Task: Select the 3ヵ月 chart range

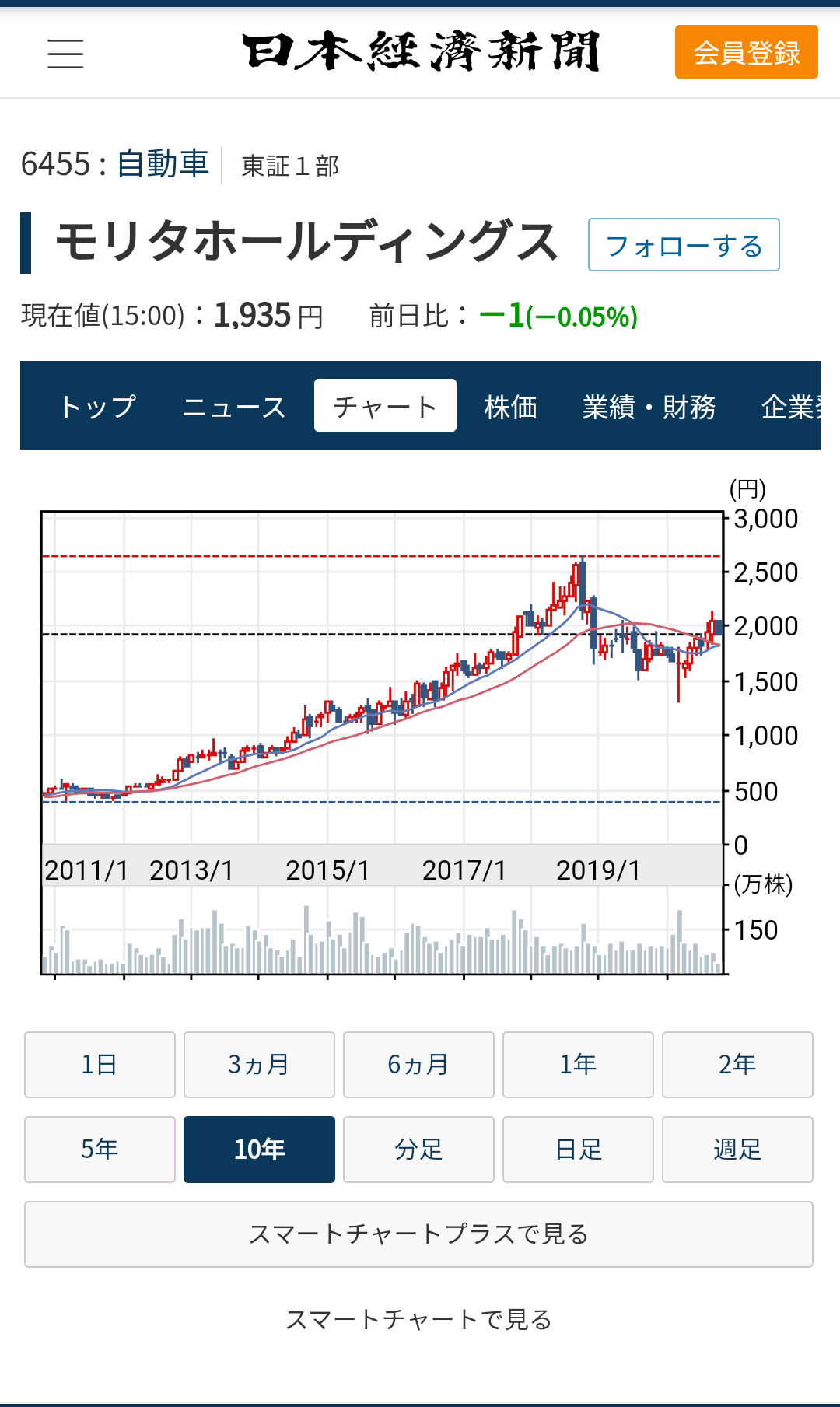Action: click(259, 1064)
